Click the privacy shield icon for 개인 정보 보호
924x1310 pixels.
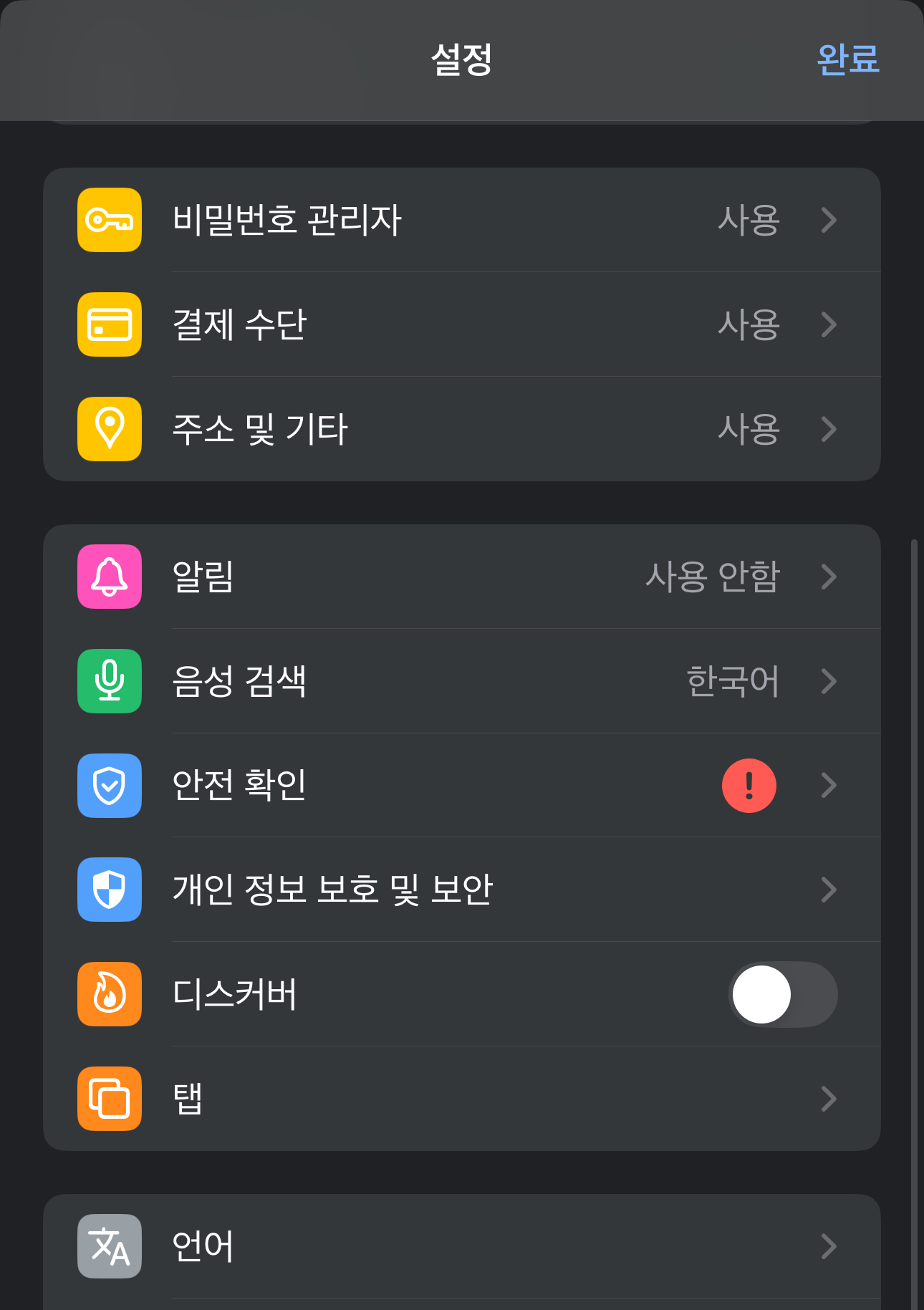pos(109,890)
